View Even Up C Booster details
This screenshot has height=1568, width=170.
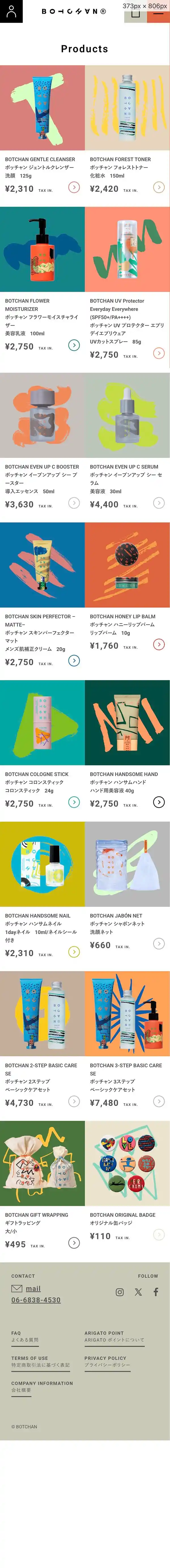42,415
